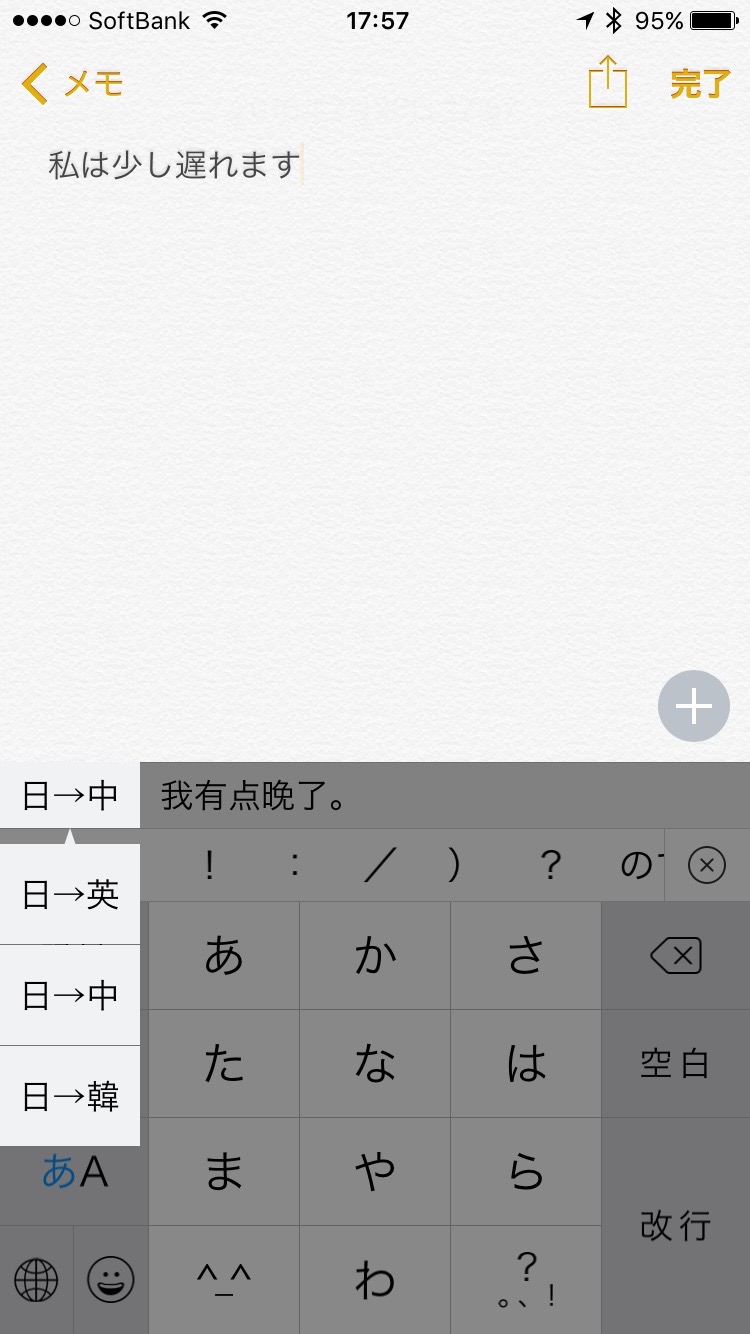This screenshot has width=750, height=1334.
Task: Switch keyboards with the globe icon
Action: tap(36, 1279)
